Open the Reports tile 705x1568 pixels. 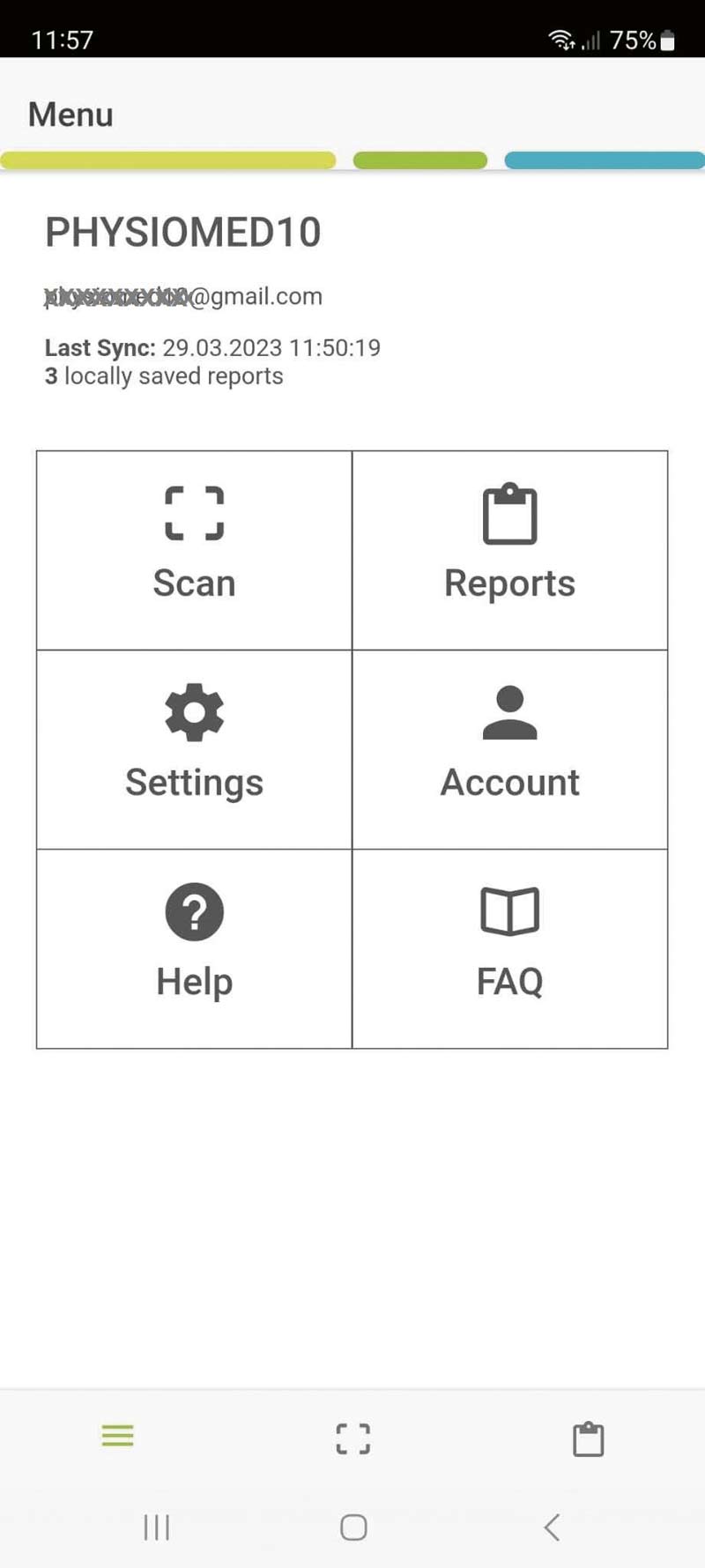[510, 550]
